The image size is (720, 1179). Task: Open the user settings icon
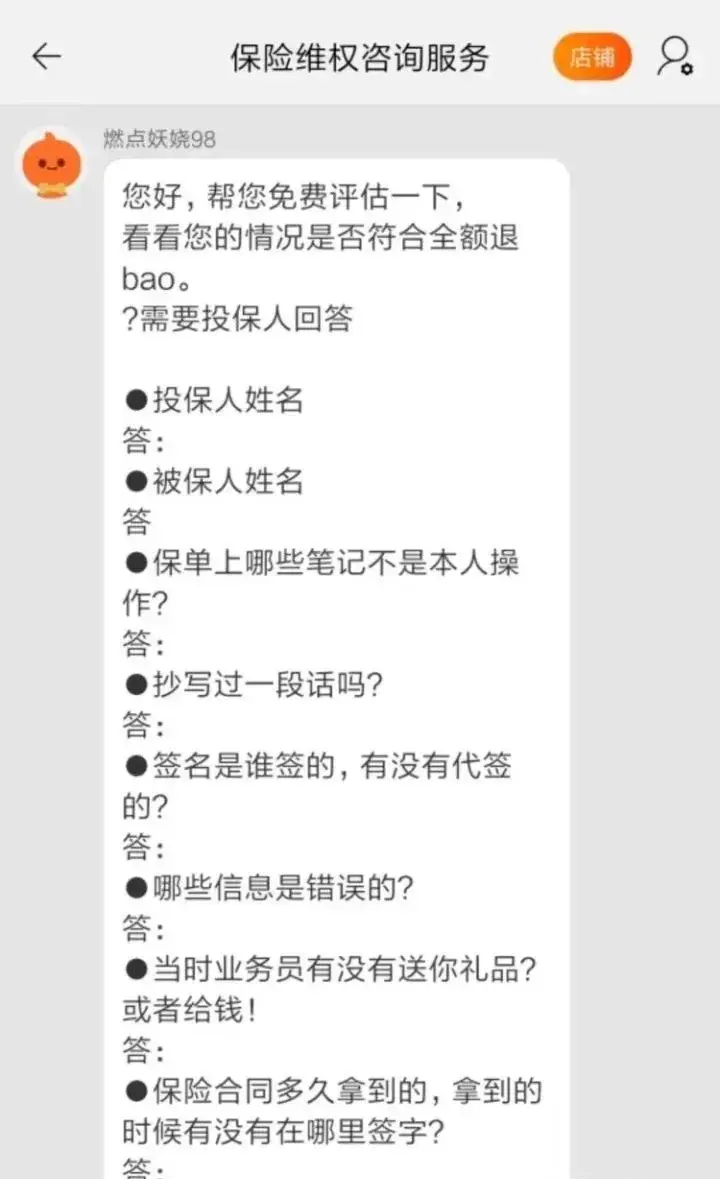click(x=675, y=56)
